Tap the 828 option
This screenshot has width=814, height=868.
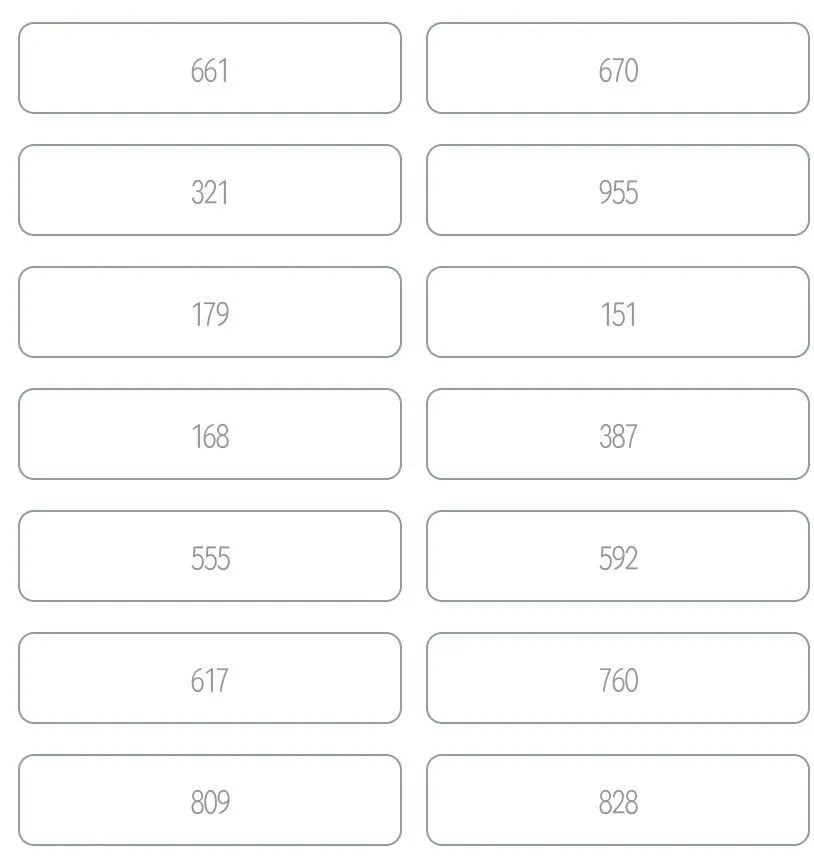[x=618, y=801]
